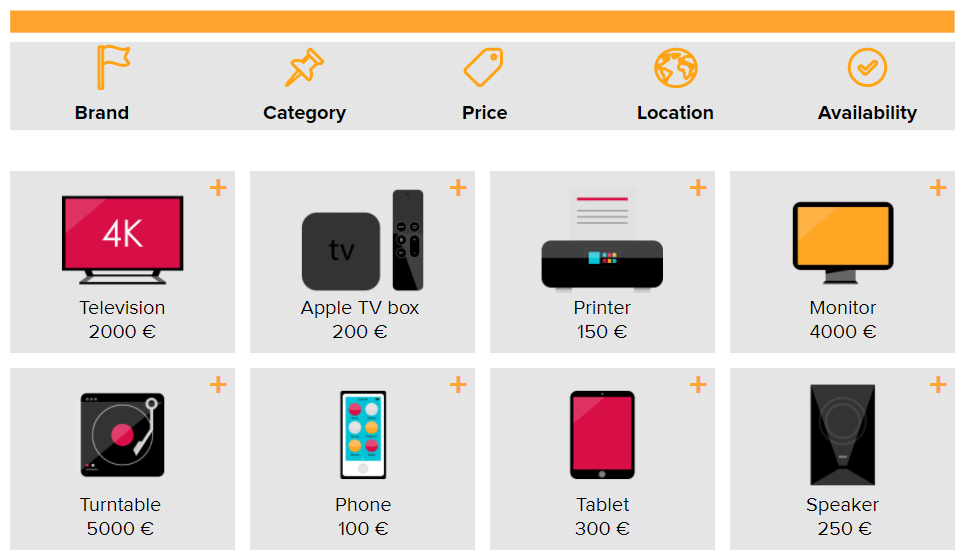965x560 pixels.
Task: Add the Monitor using its plus icon
Action: (x=938, y=187)
